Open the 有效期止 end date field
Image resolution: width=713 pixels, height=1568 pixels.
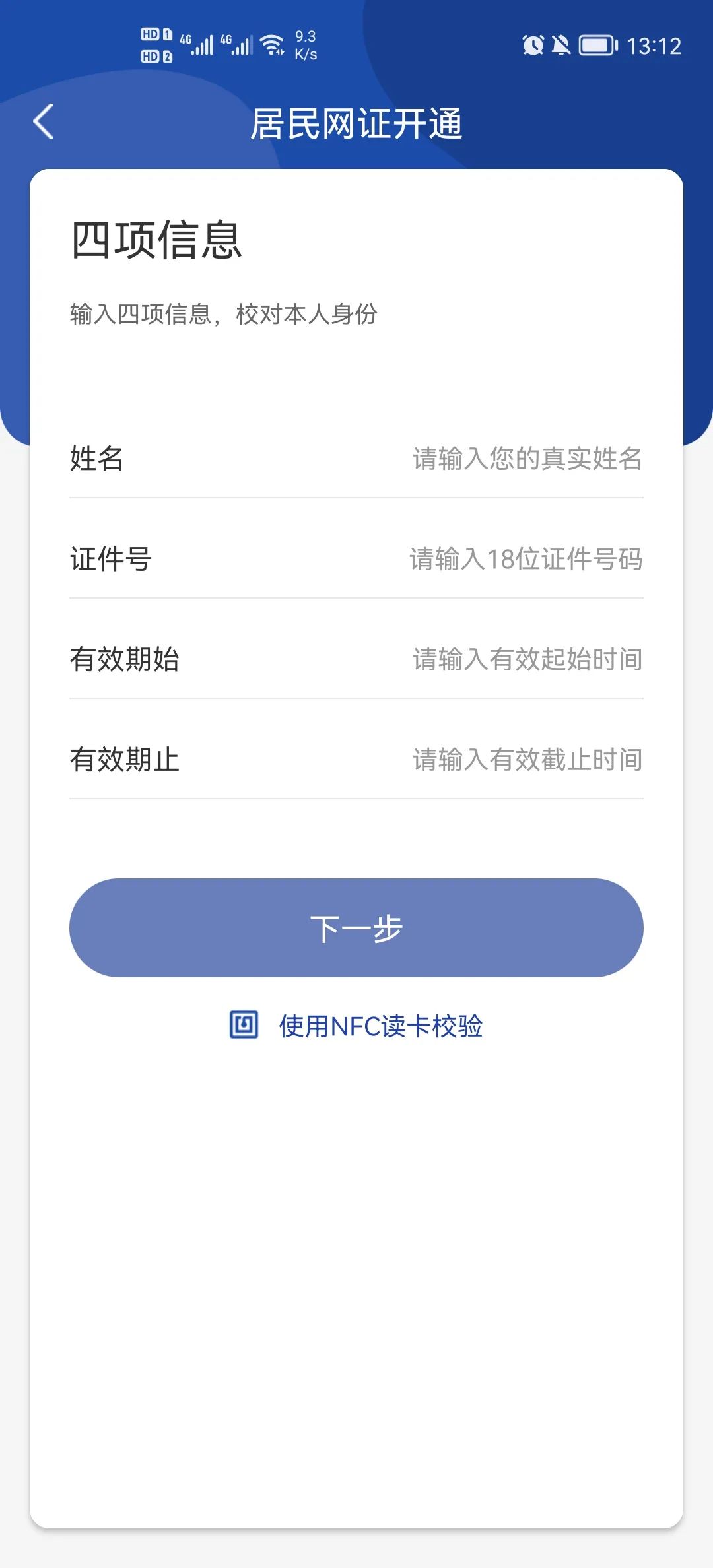pyautogui.click(x=527, y=760)
